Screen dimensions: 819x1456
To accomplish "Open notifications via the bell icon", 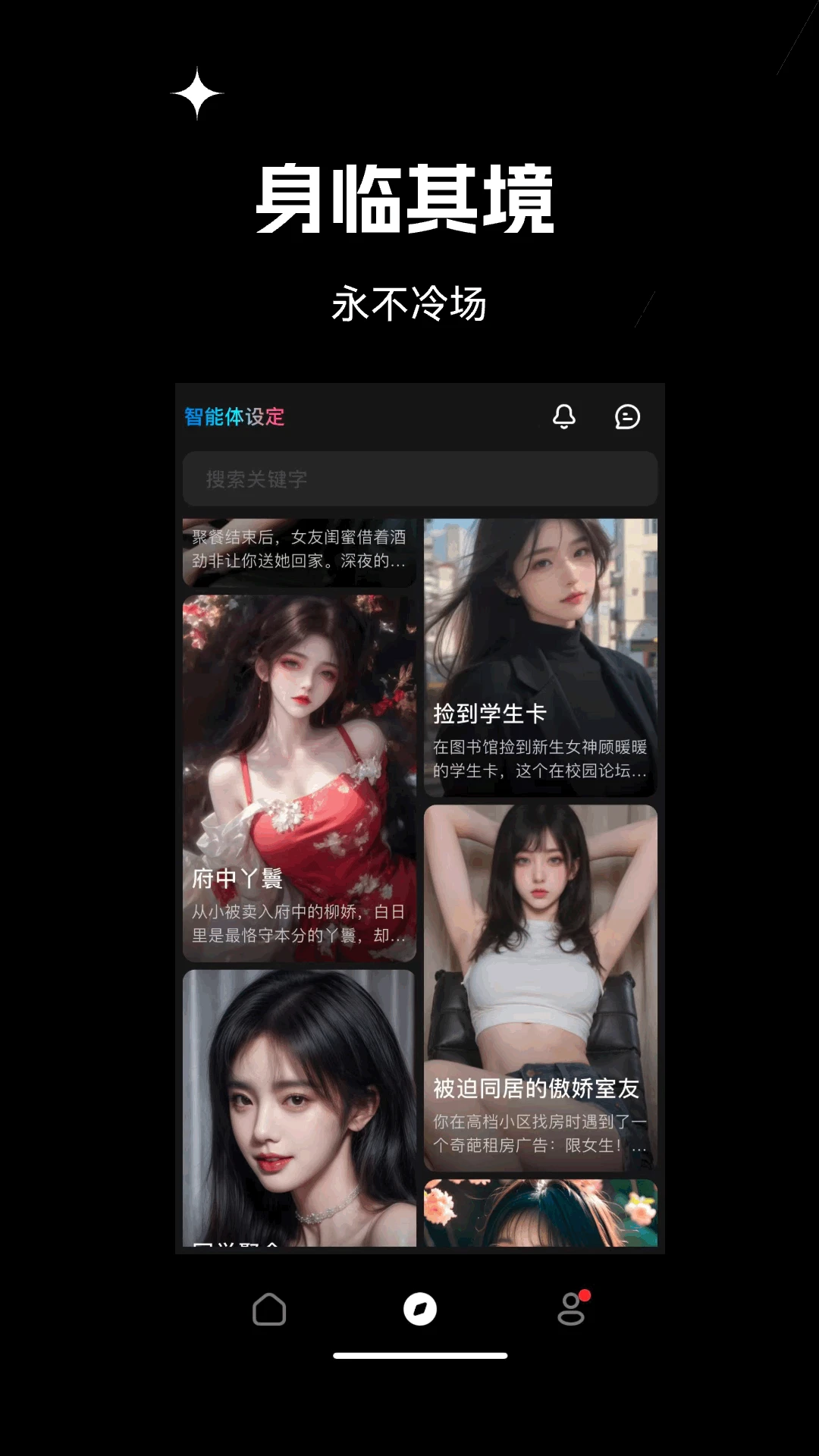I will (564, 417).
